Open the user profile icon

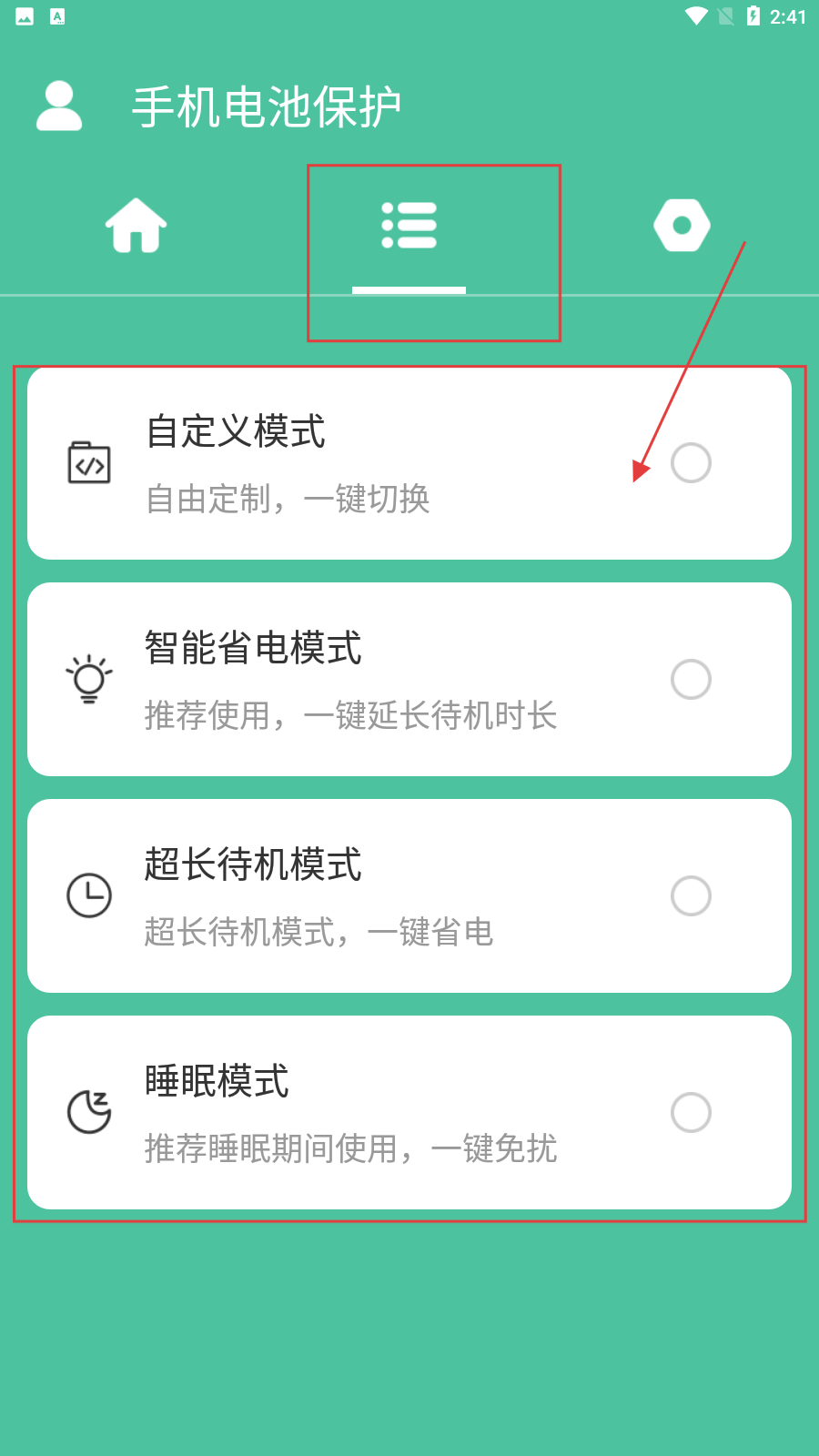pyautogui.click(x=59, y=106)
